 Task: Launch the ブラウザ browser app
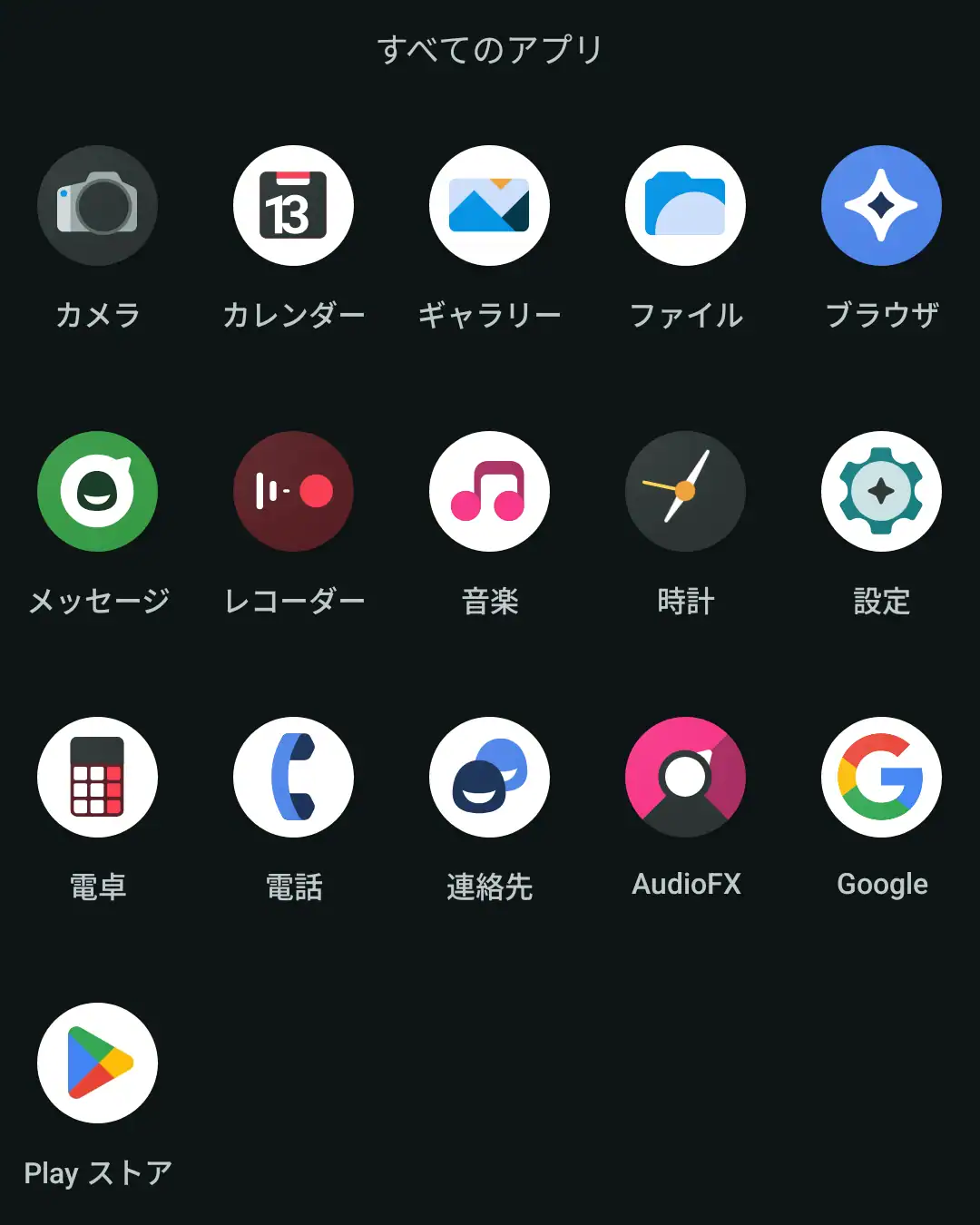(x=881, y=206)
